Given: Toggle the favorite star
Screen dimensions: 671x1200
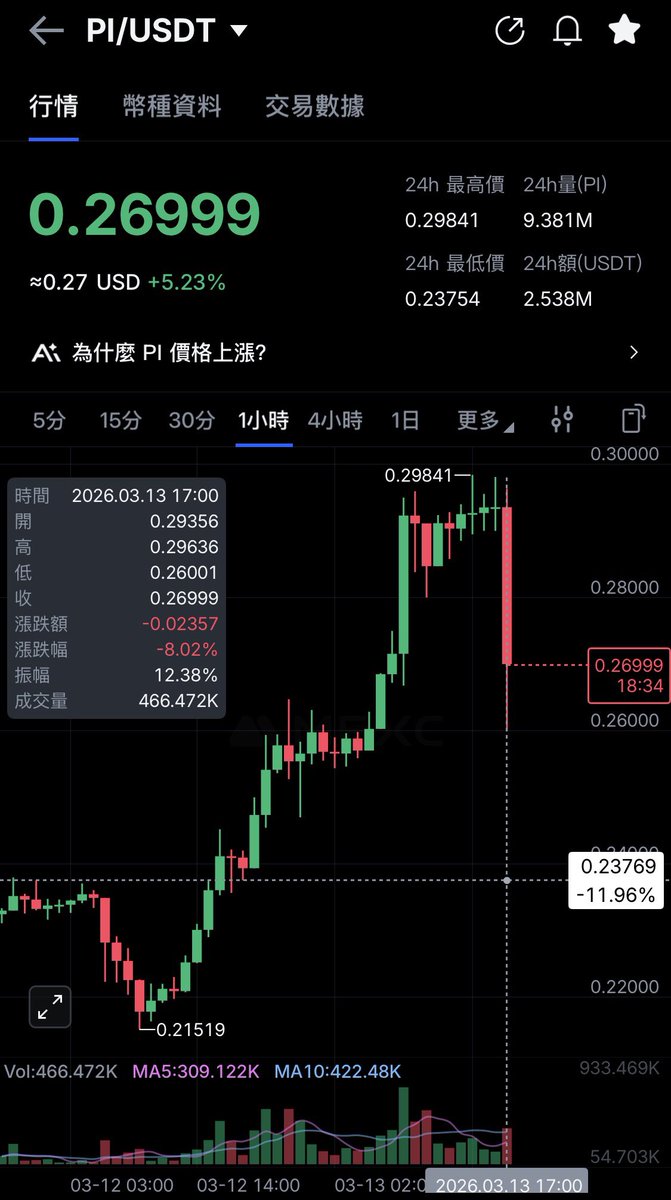Looking at the screenshot, I should pos(624,31).
